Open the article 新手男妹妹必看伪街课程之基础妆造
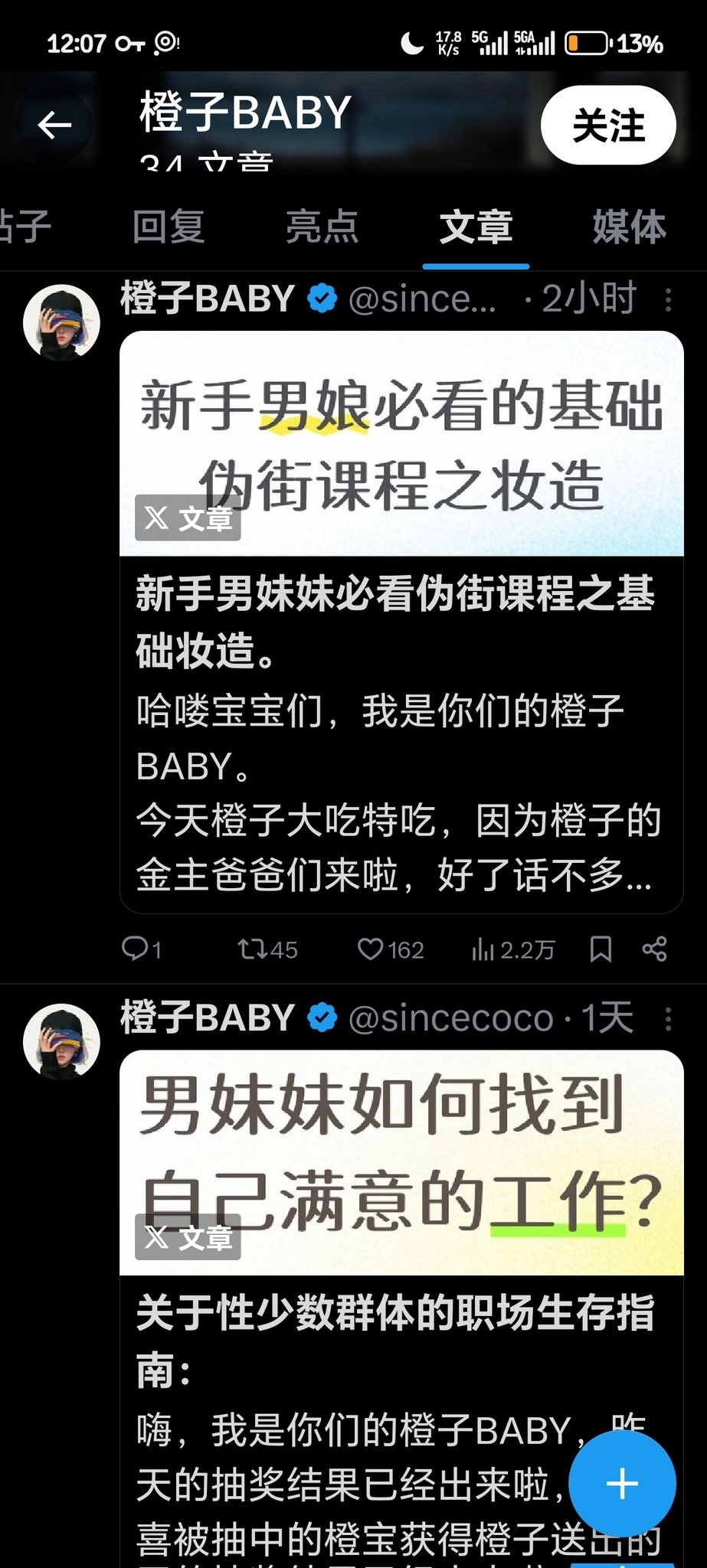Viewport: 707px width, 1568px height. coord(401,620)
